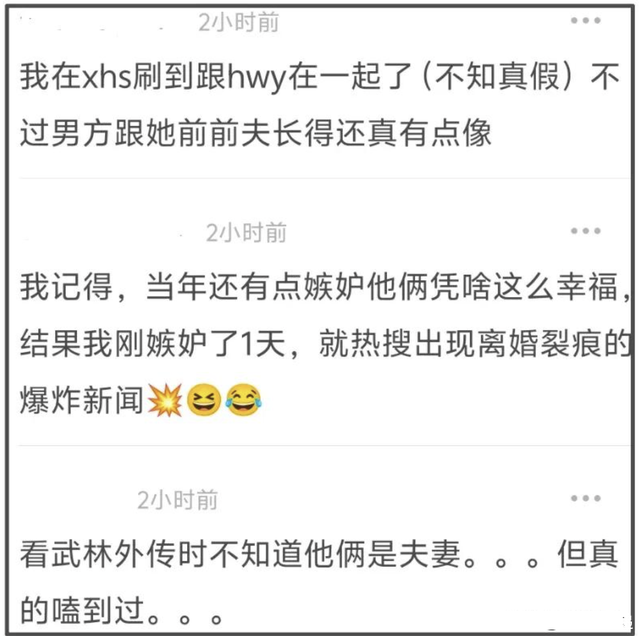
Task: Open the three-dot menu on the 武林外传 comment
Action: tap(586, 498)
